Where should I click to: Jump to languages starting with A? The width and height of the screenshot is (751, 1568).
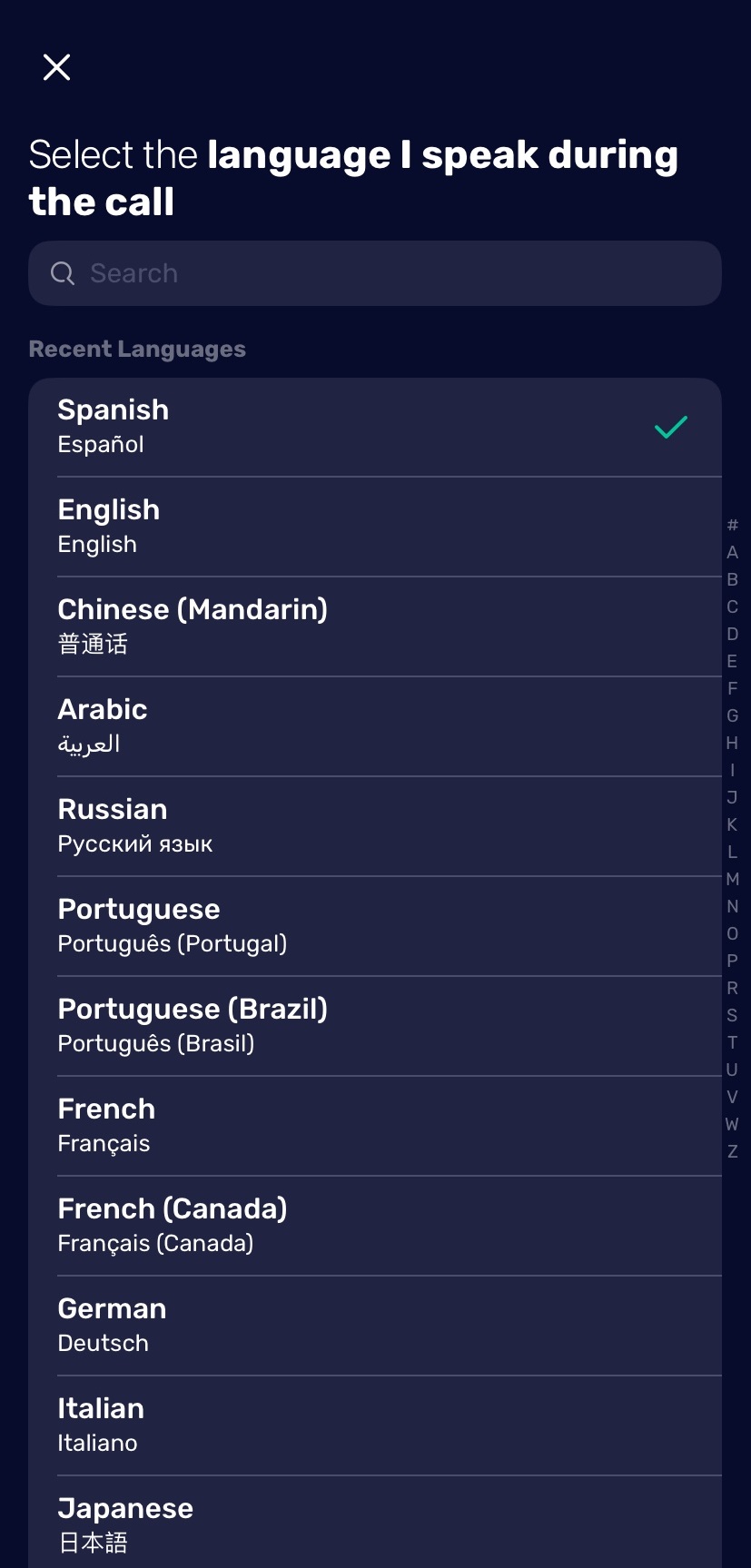click(x=732, y=552)
